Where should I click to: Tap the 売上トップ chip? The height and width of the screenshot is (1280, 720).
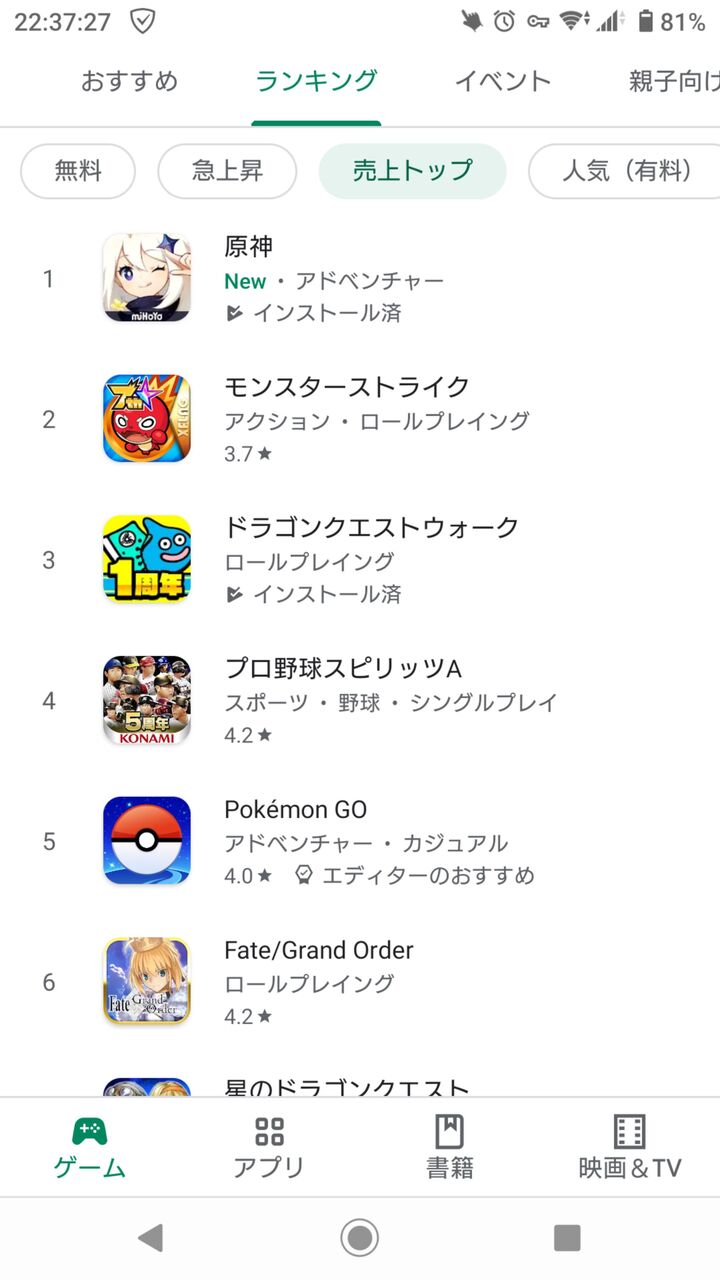pos(412,171)
